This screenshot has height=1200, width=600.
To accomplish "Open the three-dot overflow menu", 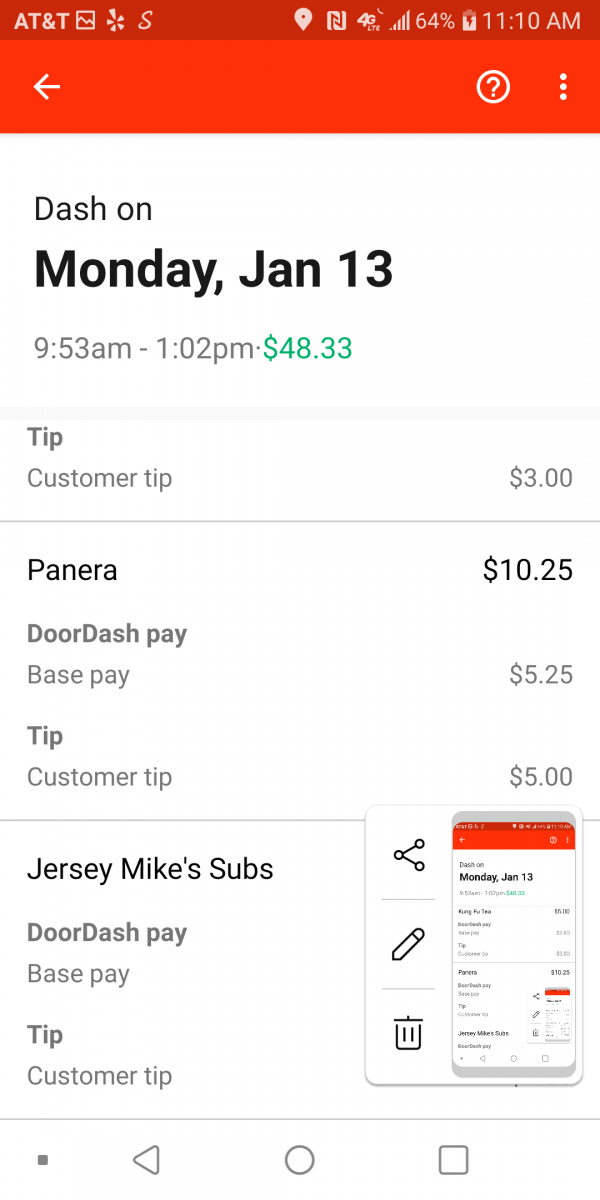I will 563,87.
